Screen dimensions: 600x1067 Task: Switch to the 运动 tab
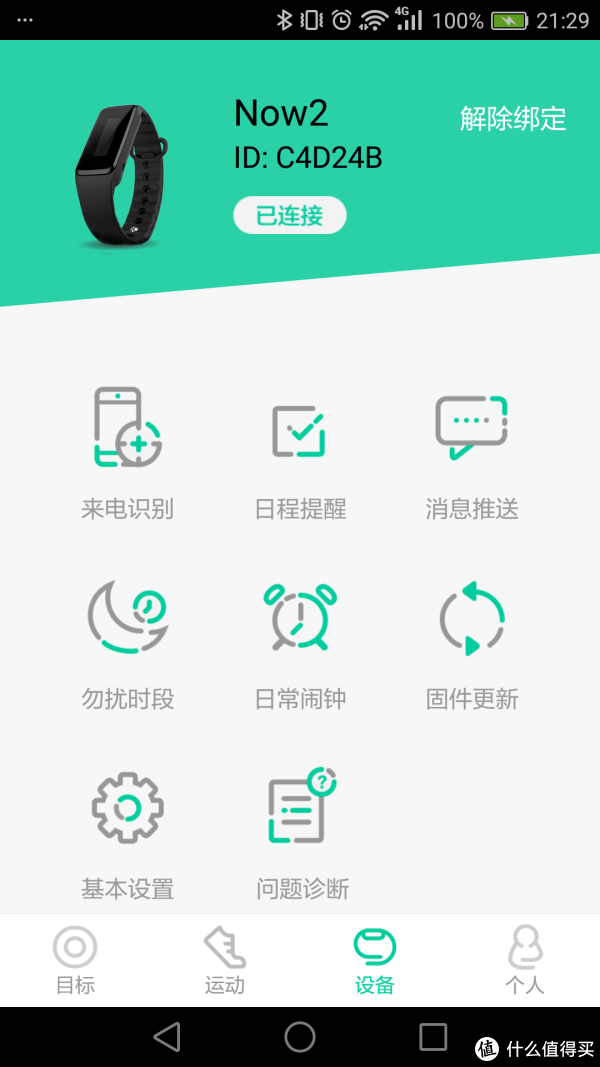(x=225, y=960)
